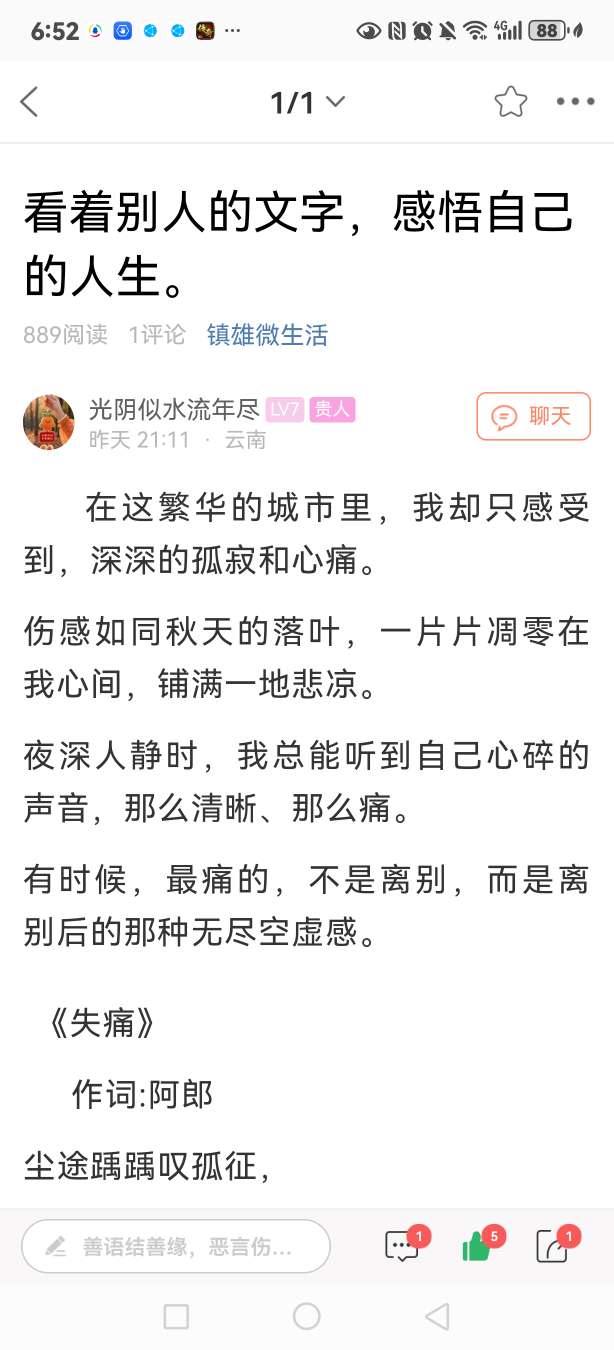The height and width of the screenshot is (1350, 614).
Task: Tap the system home button
Action: 307,1316
